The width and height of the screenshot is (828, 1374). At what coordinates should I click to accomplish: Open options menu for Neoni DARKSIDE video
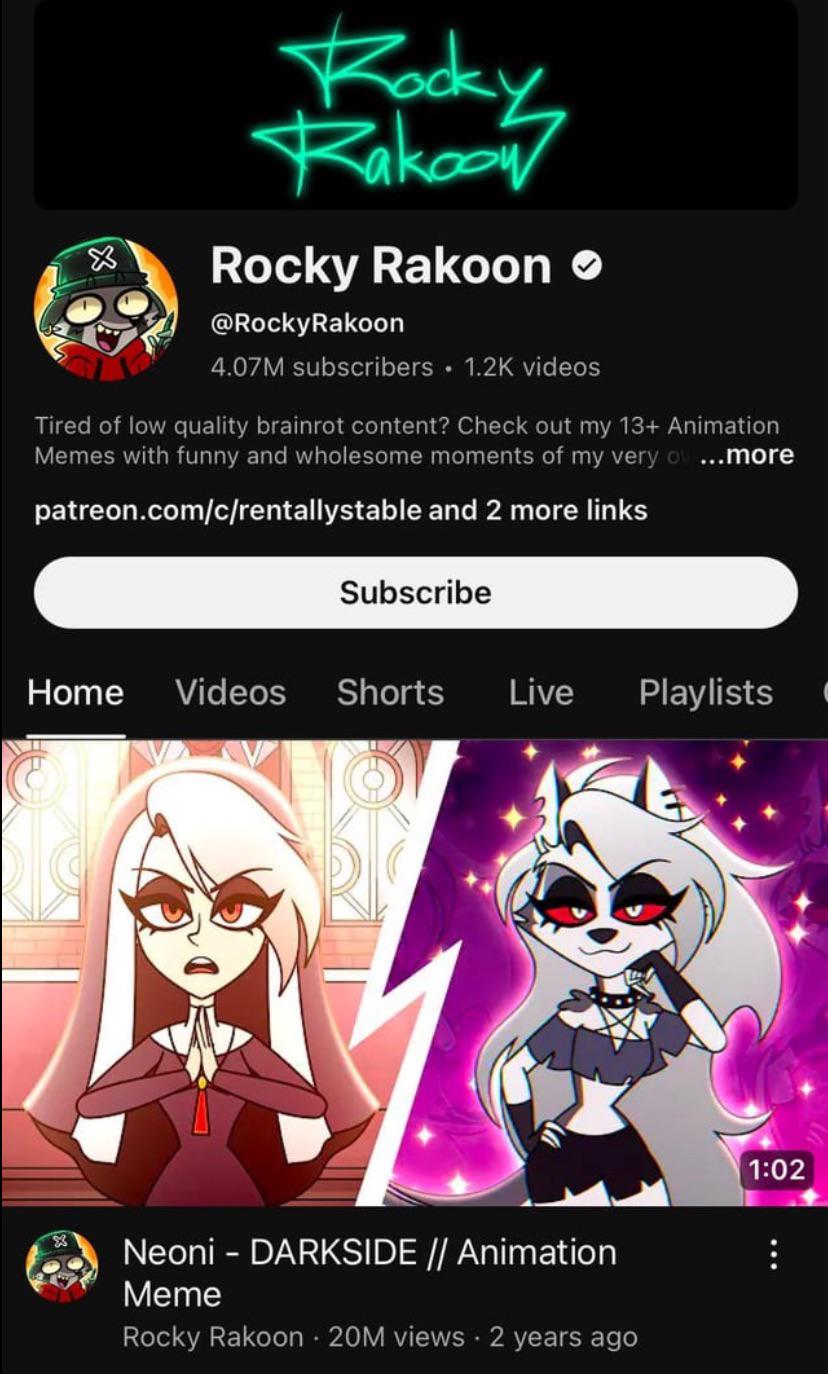(x=772, y=1254)
